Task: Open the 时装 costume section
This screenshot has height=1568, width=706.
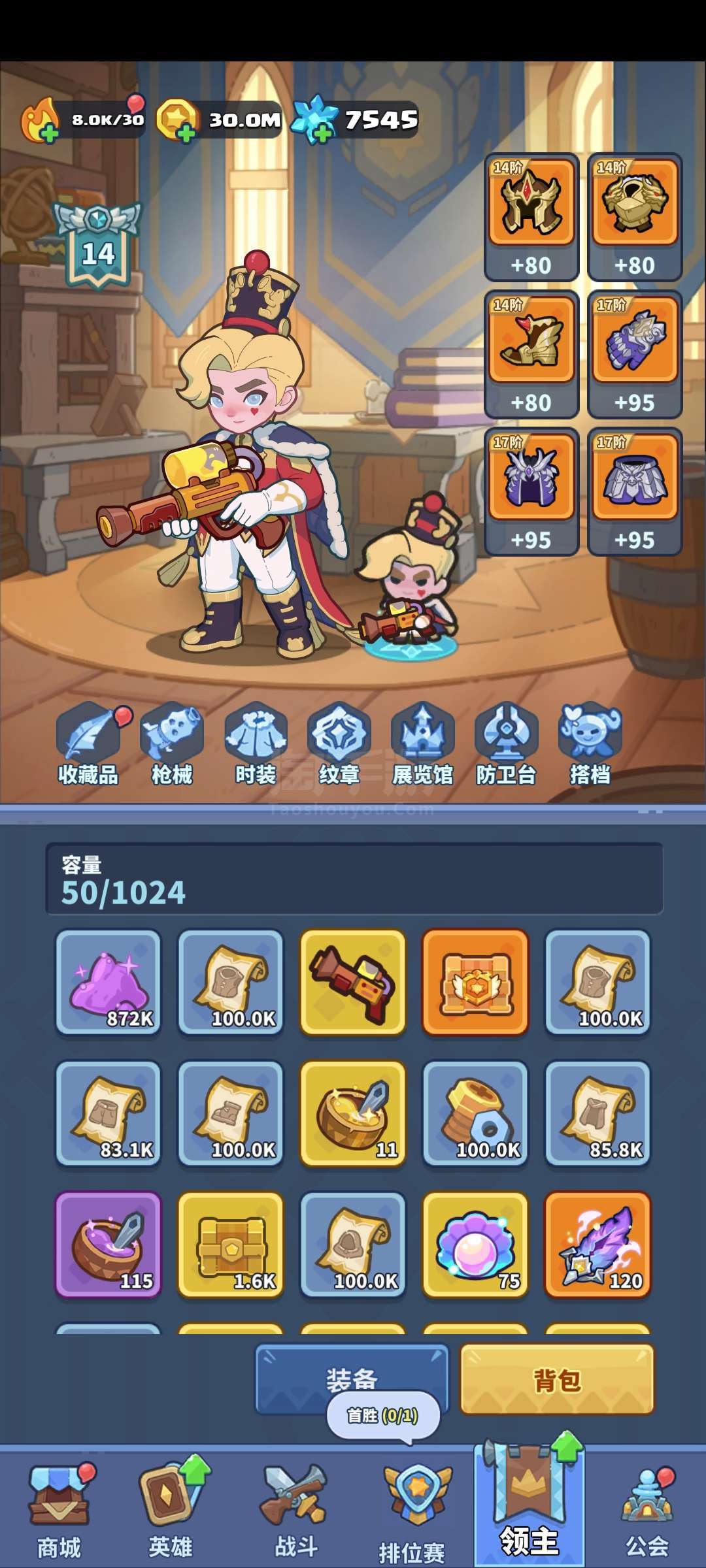Action: coord(256,745)
